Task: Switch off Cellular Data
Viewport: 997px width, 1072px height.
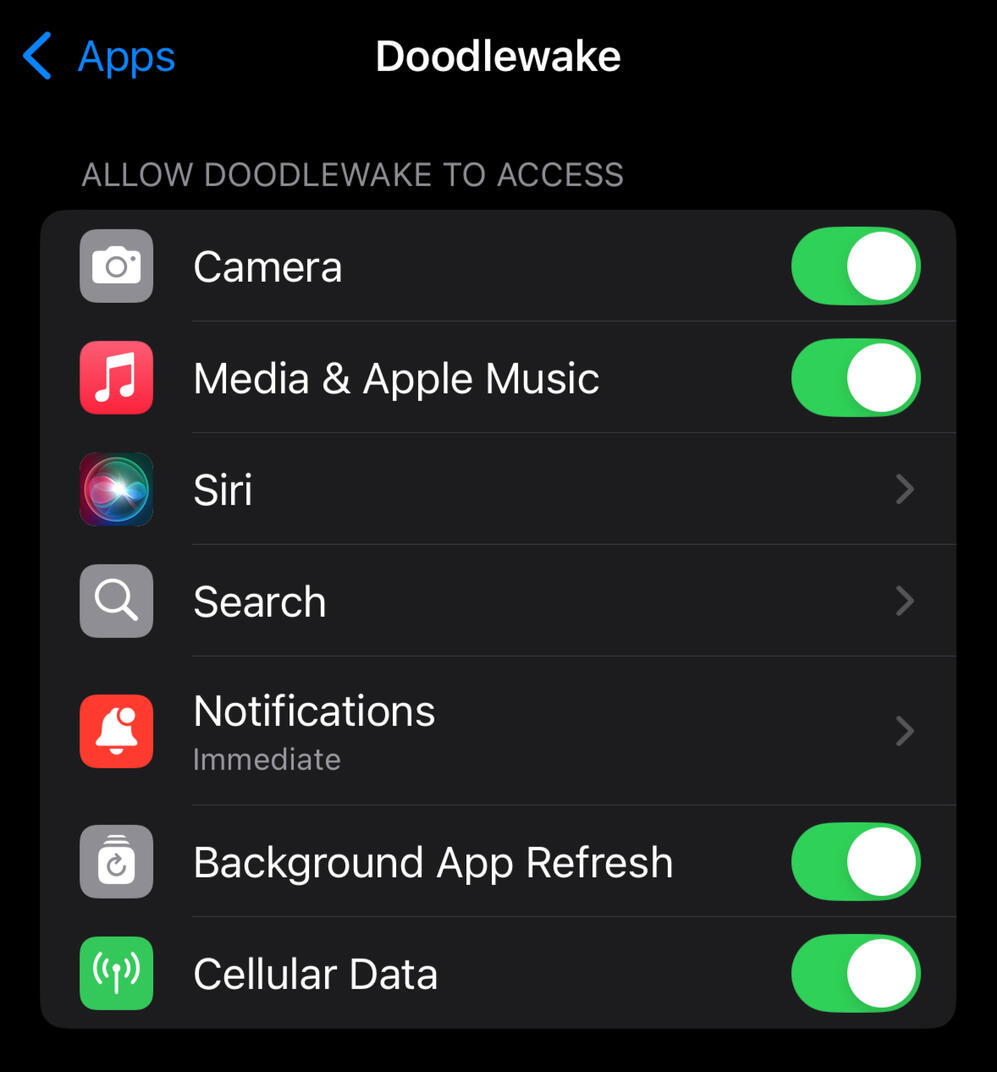Action: 855,974
